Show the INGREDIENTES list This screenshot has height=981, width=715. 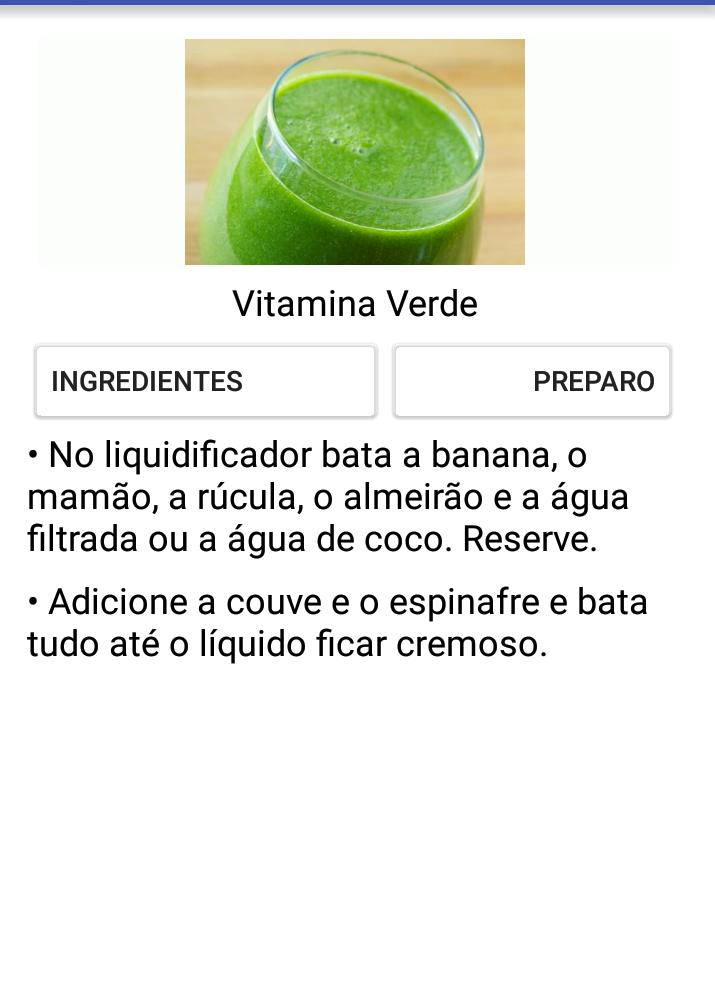coord(205,381)
